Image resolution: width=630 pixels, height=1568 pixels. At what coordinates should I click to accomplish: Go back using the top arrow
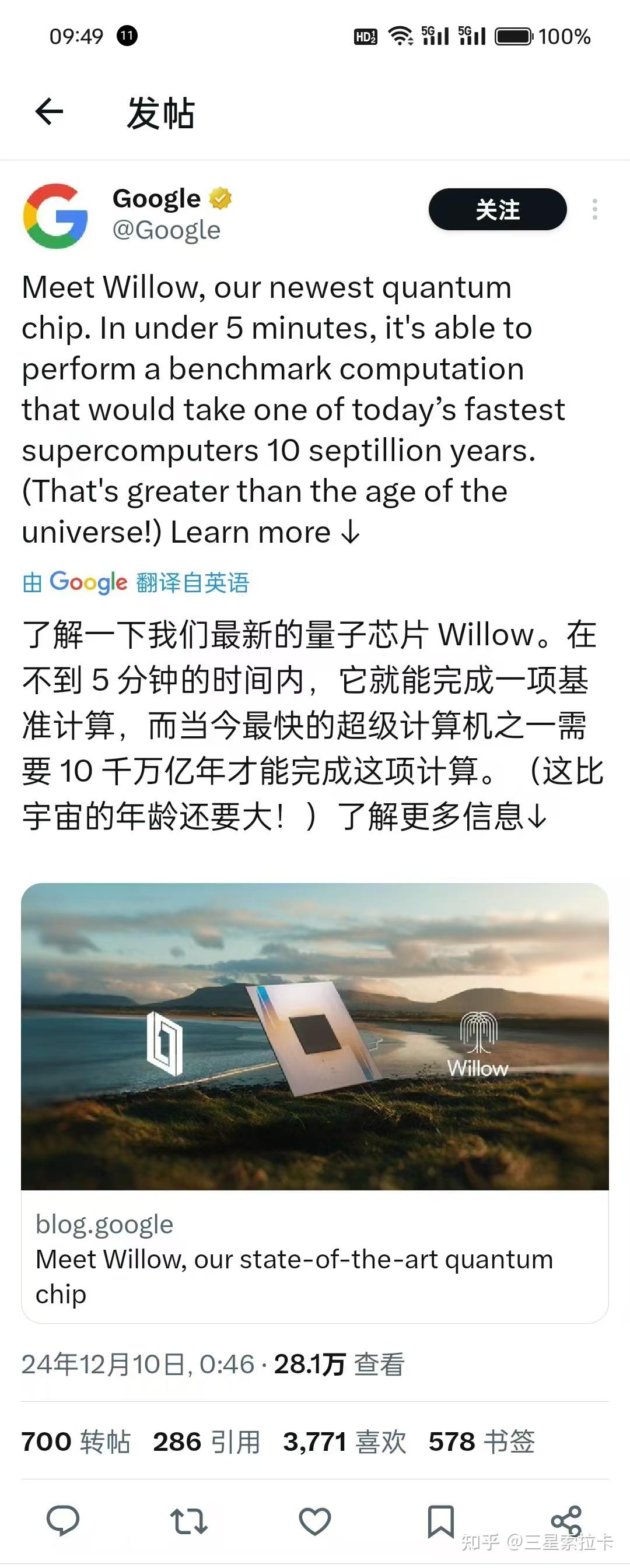[49, 112]
